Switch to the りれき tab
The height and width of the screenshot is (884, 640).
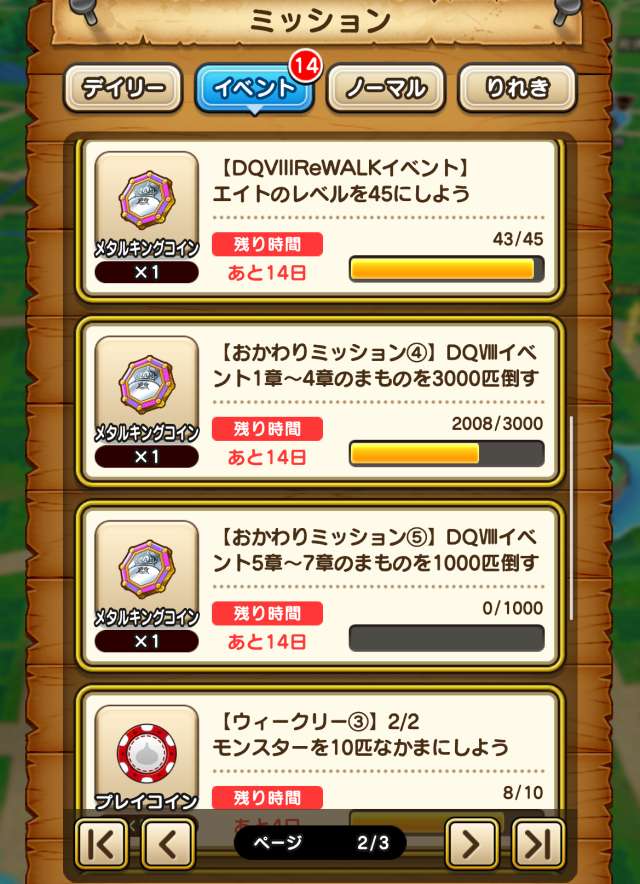(517, 88)
